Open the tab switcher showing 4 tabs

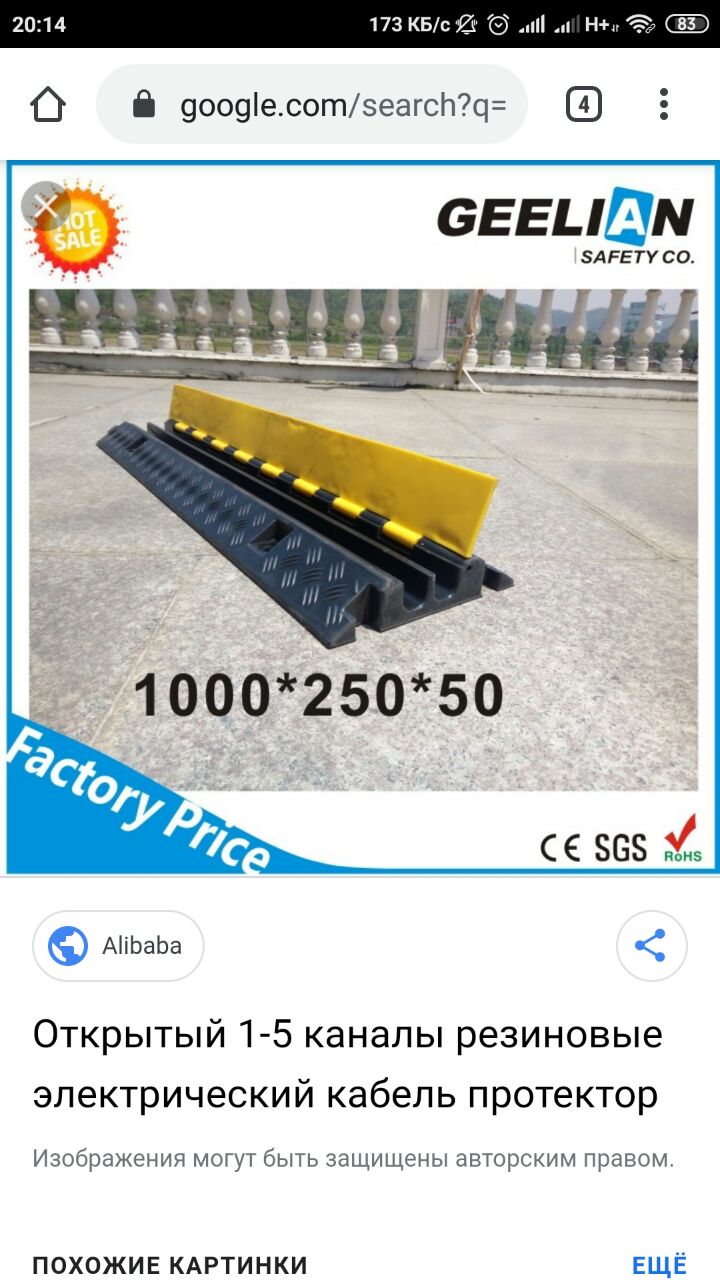point(584,105)
